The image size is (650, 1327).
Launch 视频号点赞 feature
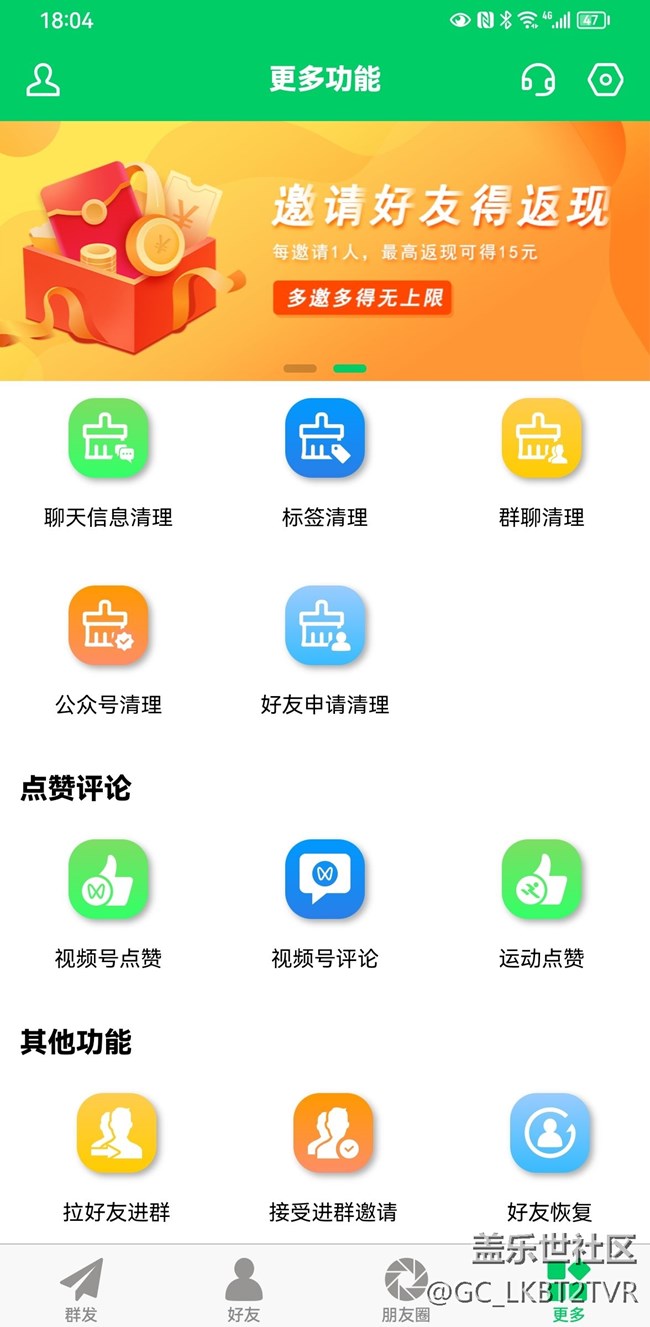(x=108, y=880)
